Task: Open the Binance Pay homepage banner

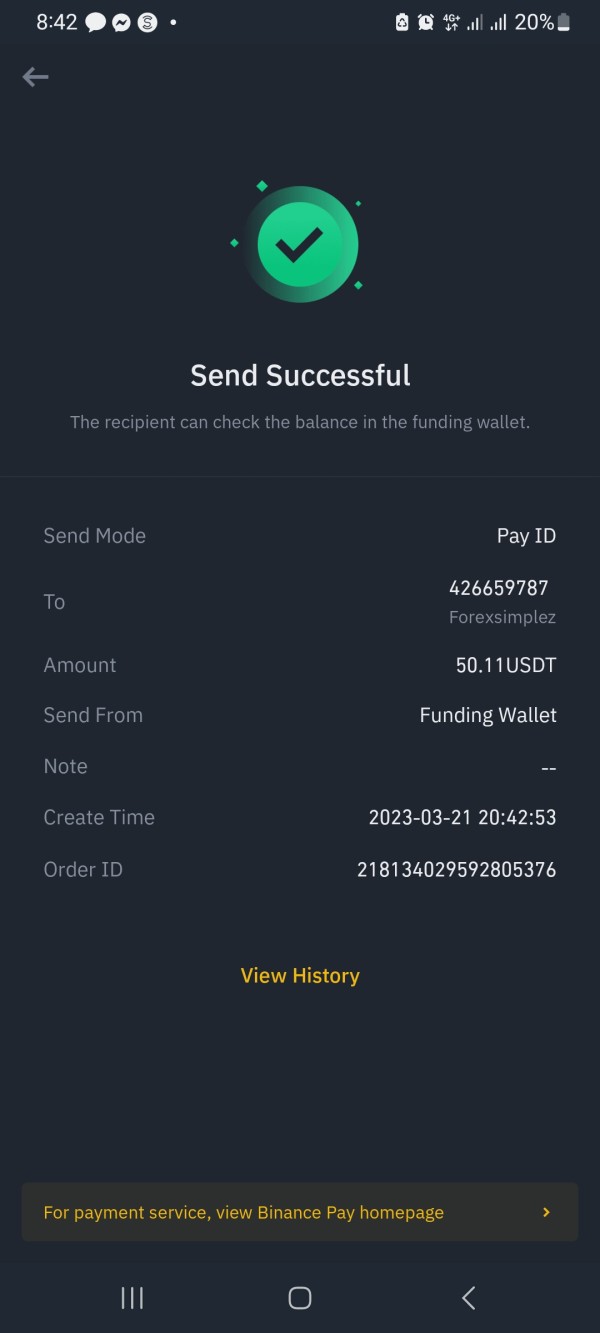Action: (300, 1212)
